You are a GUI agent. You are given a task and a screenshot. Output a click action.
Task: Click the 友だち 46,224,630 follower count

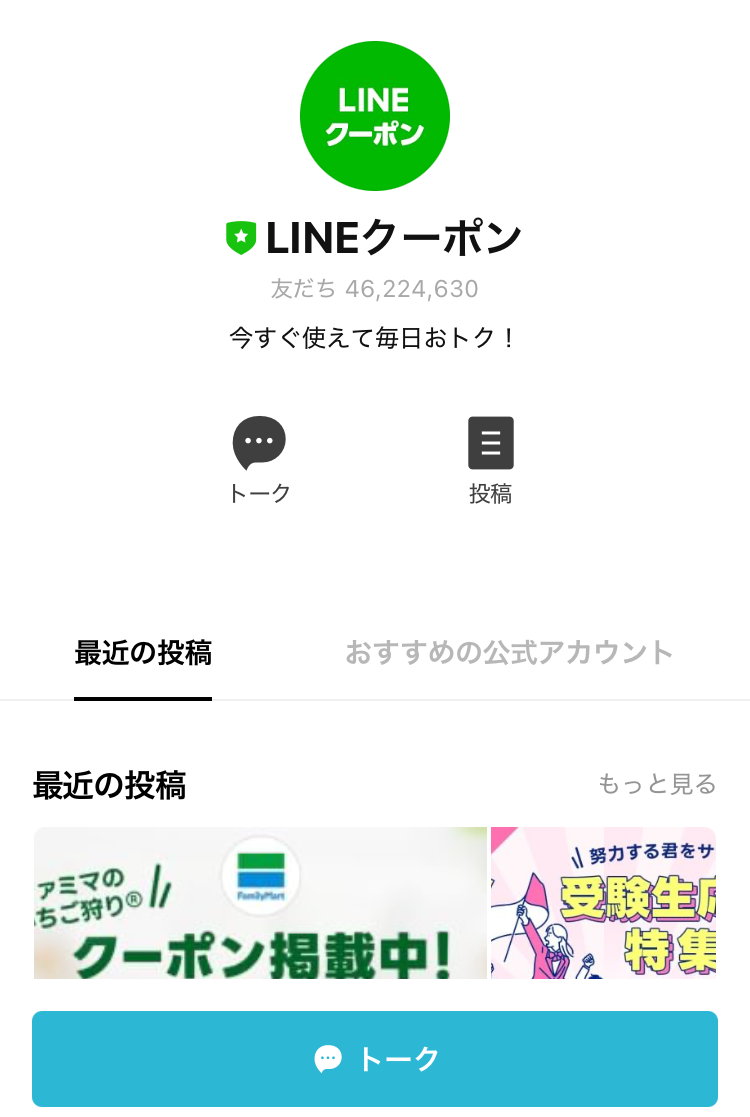(375, 289)
